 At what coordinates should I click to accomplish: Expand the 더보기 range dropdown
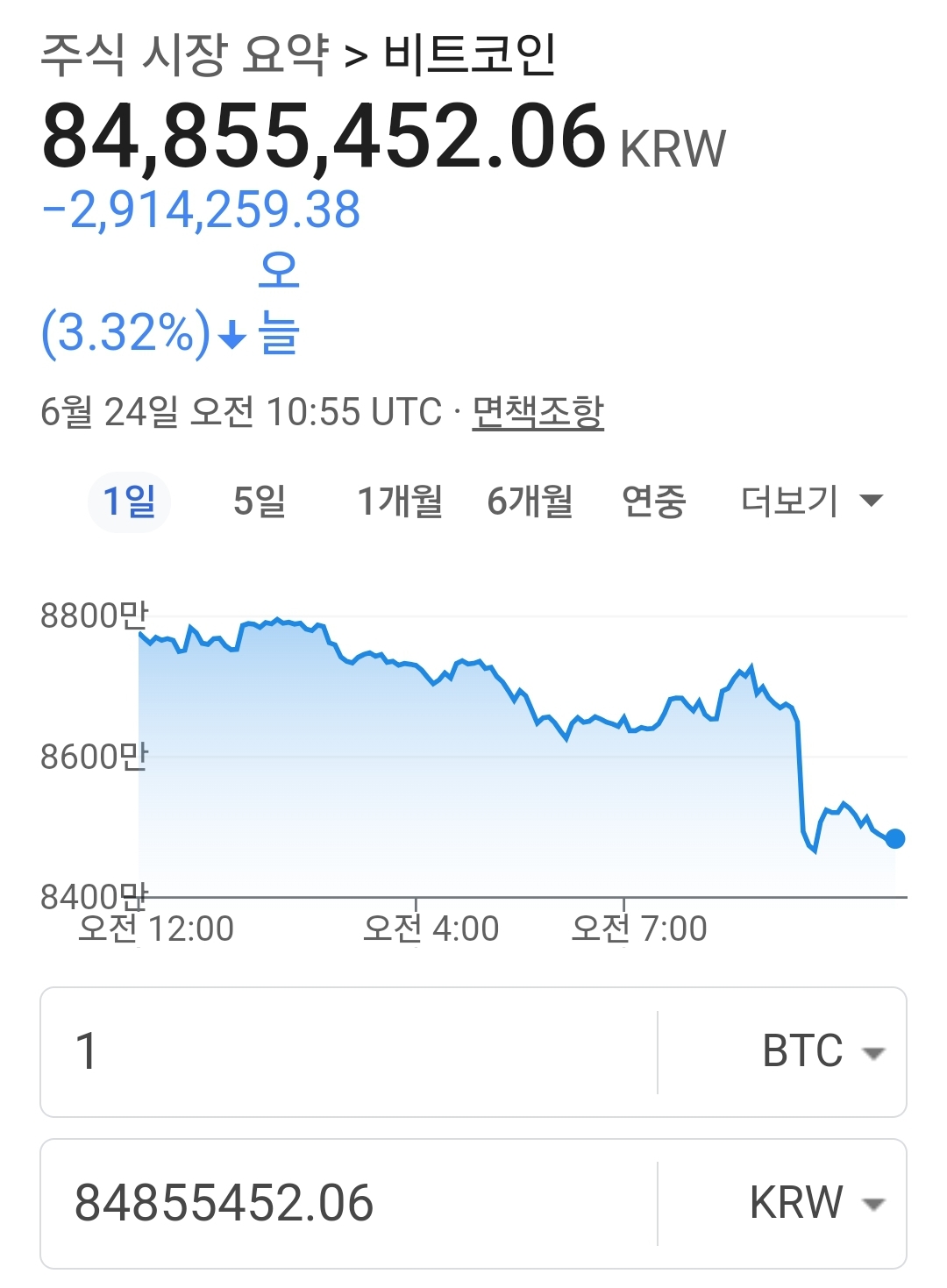(x=810, y=502)
